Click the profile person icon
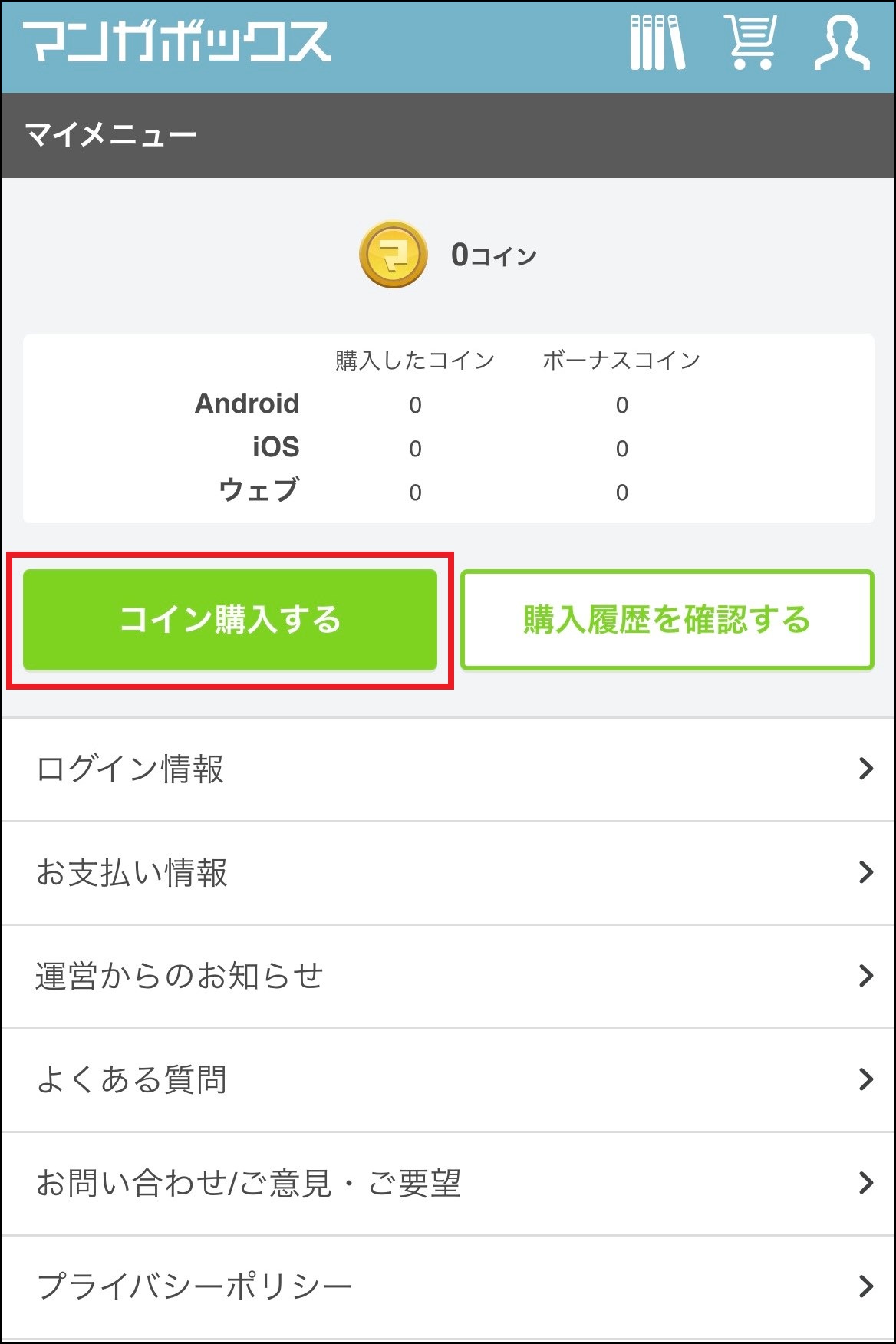The height and width of the screenshot is (1344, 896). 842,44
